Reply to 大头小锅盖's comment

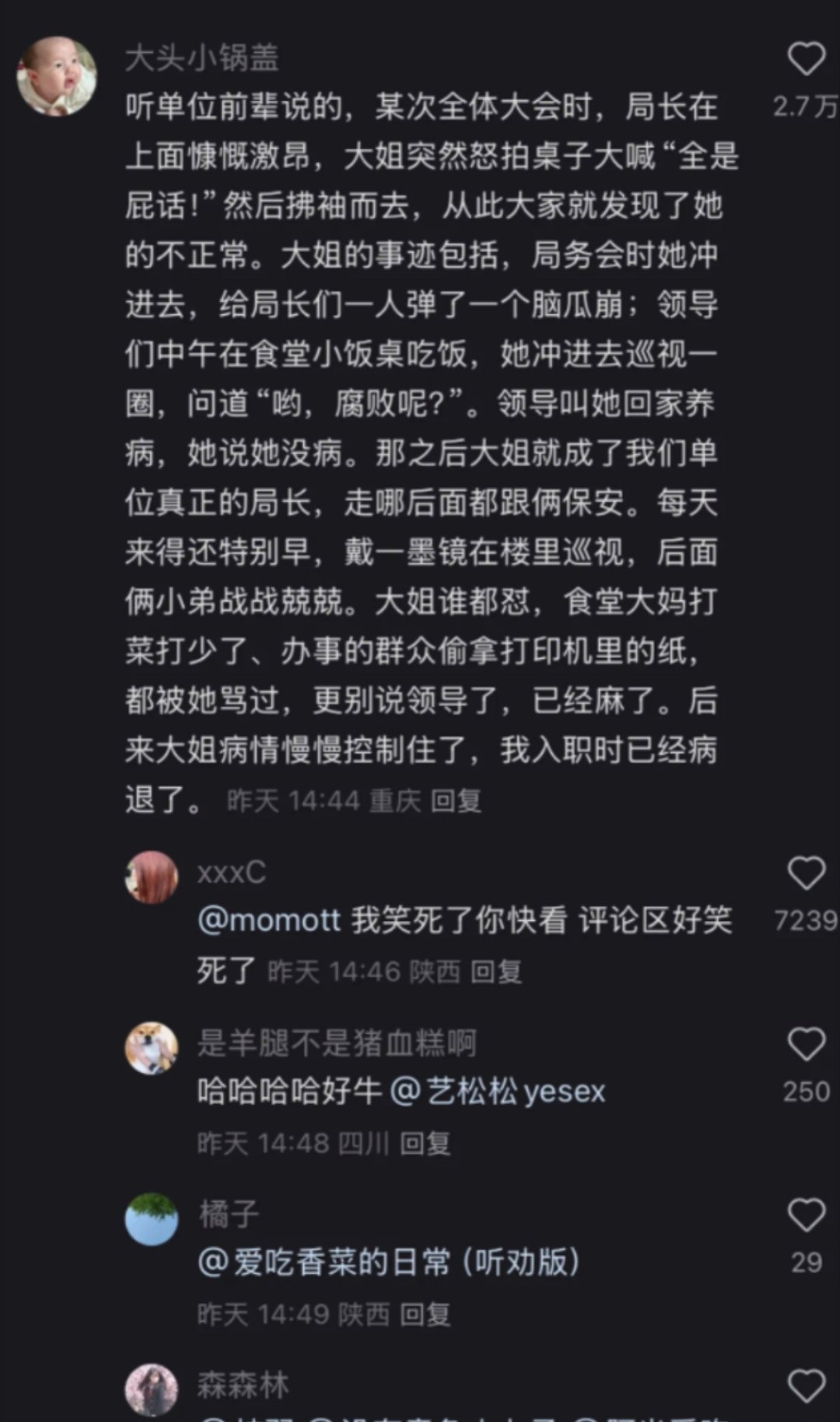[x=456, y=800]
